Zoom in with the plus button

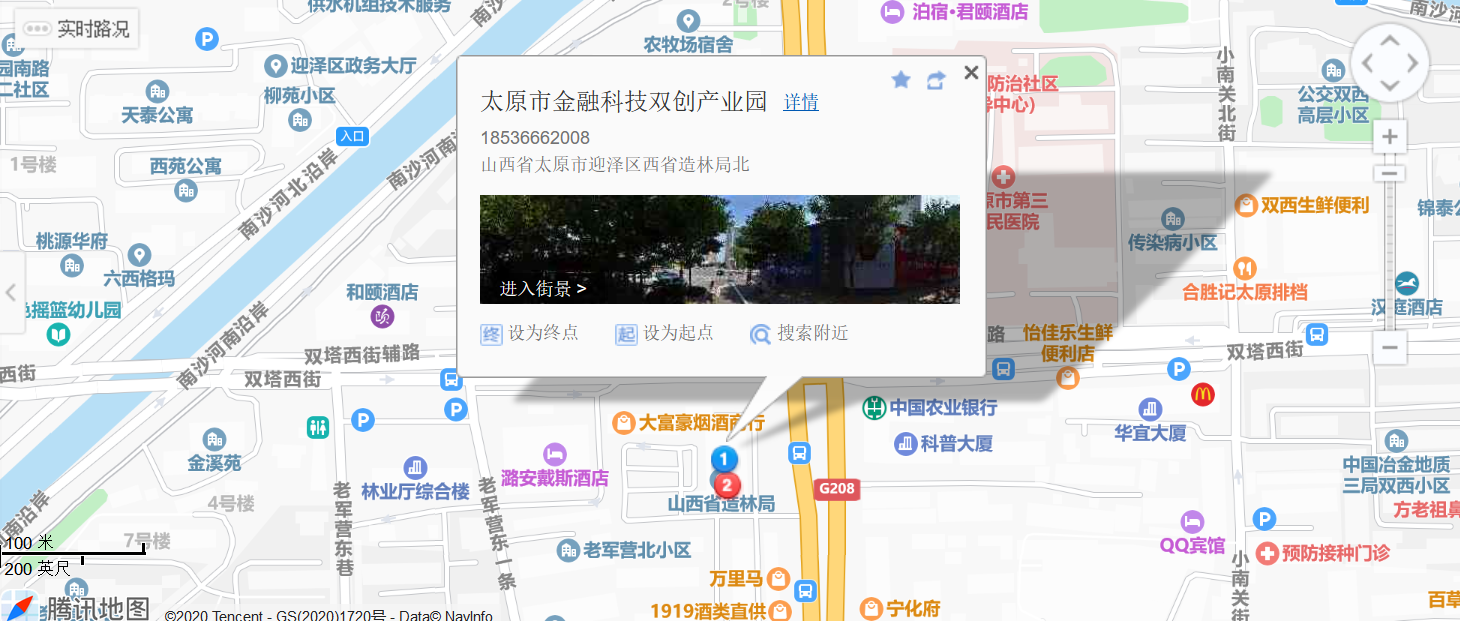[x=1390, y=136]
